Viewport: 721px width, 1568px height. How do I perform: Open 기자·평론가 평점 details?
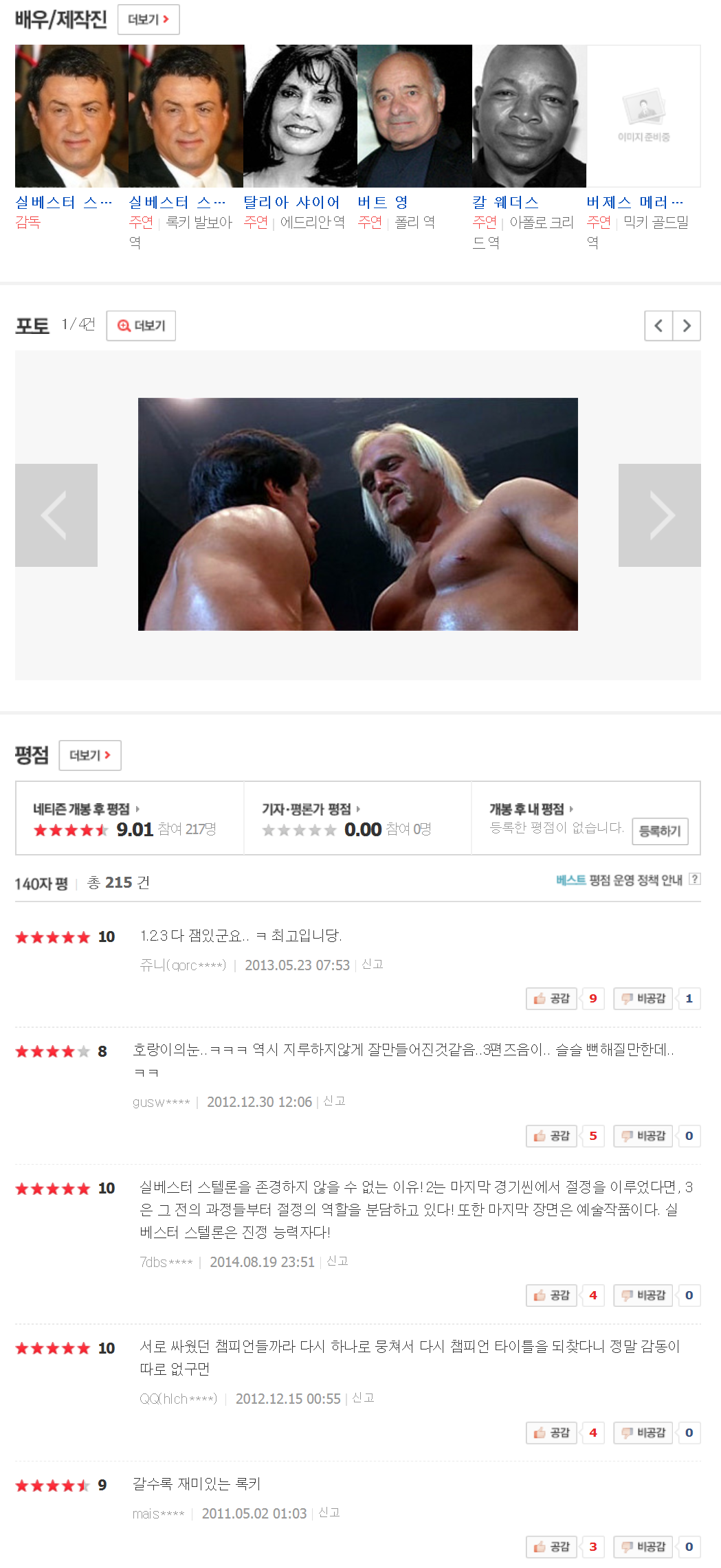311,809
